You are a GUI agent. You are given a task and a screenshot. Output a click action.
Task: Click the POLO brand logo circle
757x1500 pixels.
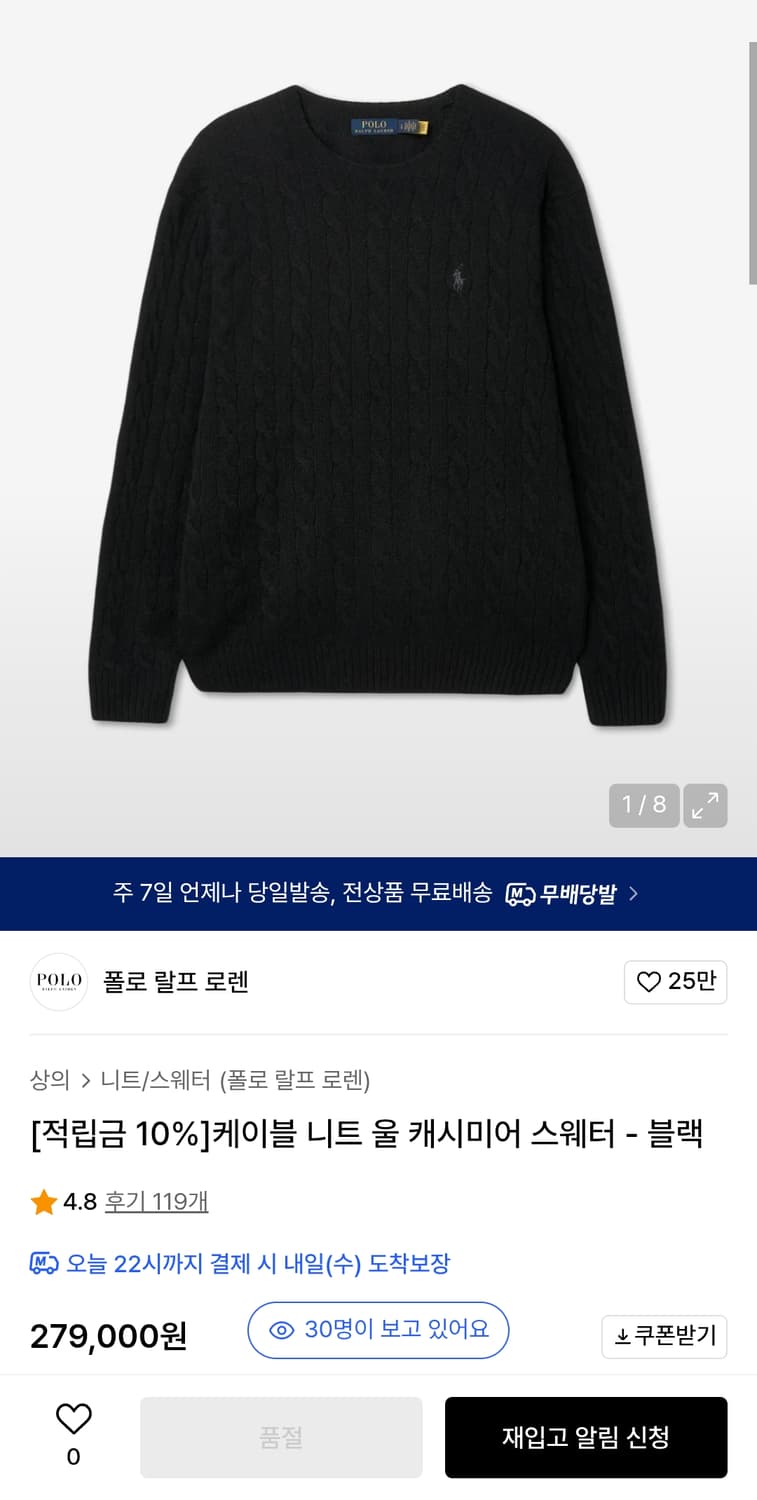58,982
